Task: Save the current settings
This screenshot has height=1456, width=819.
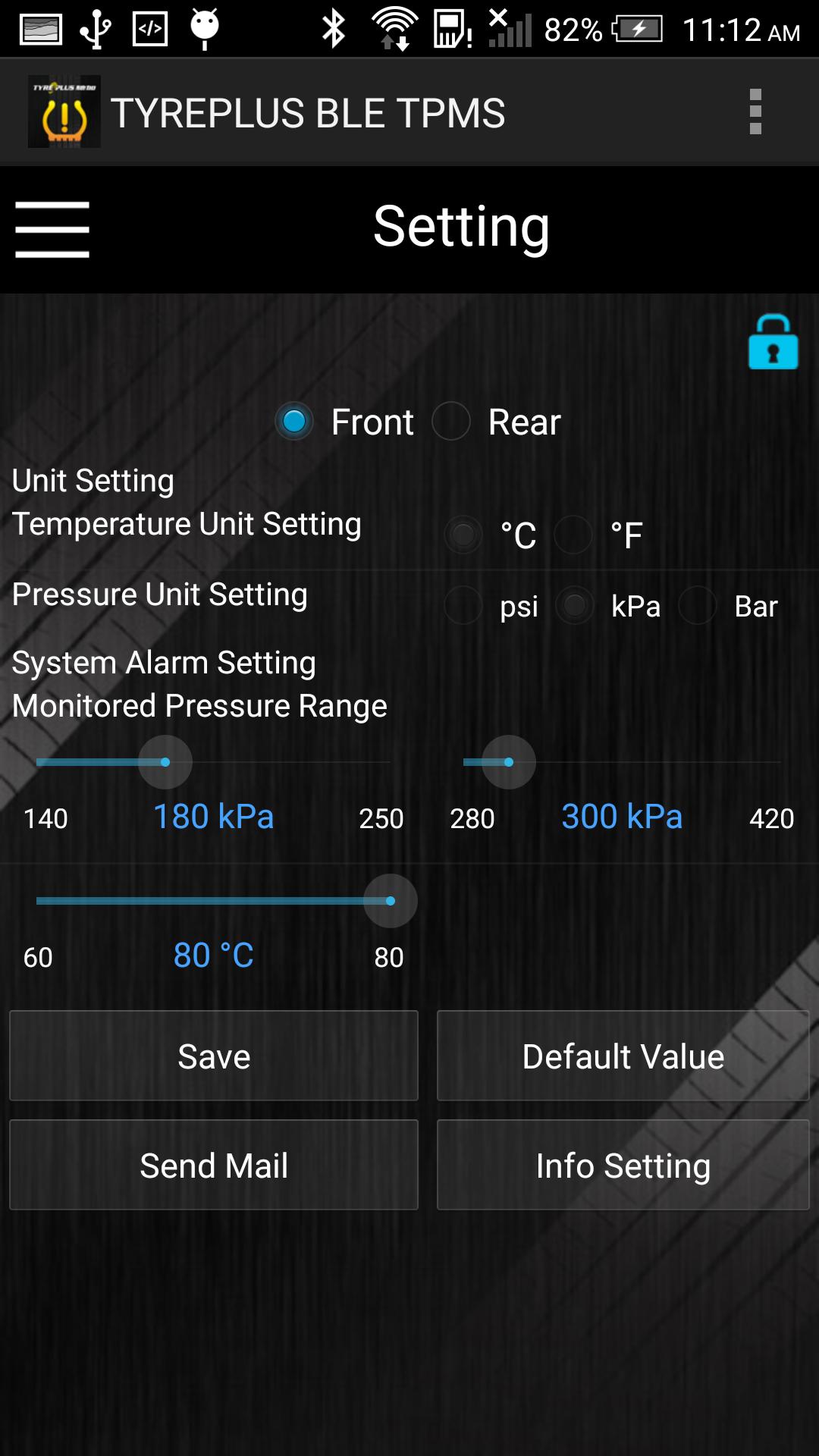Action: (214, 1056)
